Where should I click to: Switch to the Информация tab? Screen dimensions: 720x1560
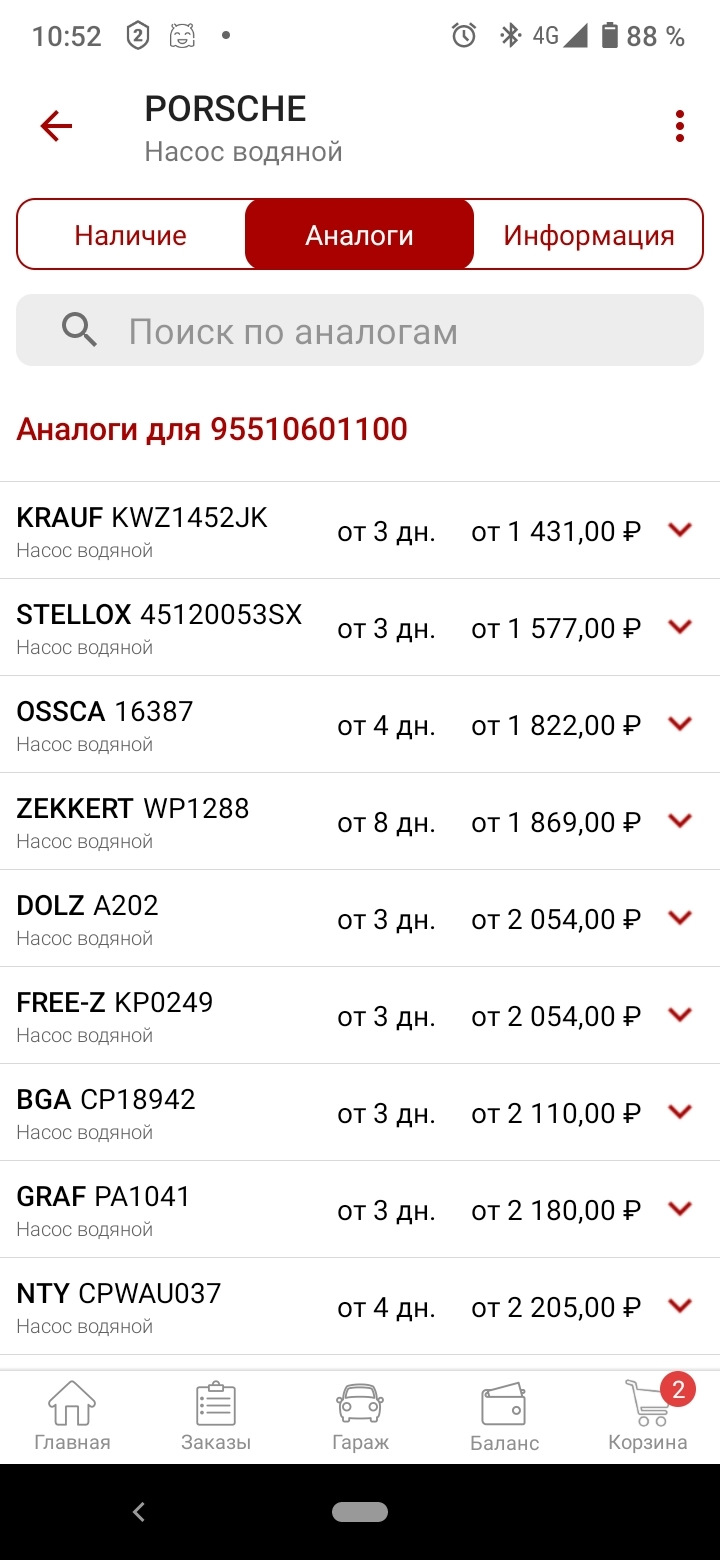588,235
